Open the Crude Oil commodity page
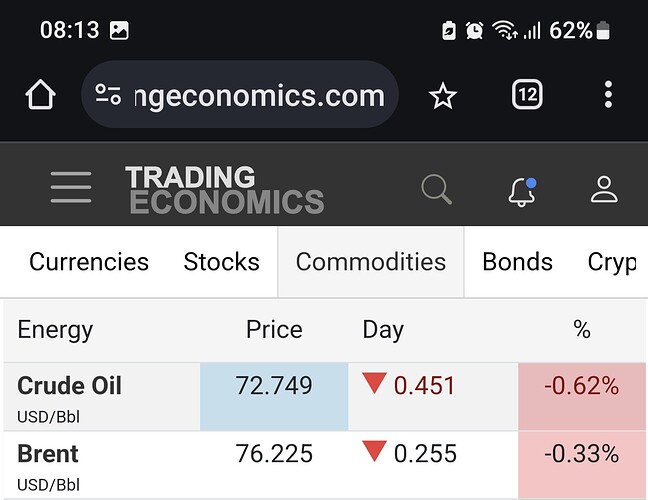 click(70, 386)
